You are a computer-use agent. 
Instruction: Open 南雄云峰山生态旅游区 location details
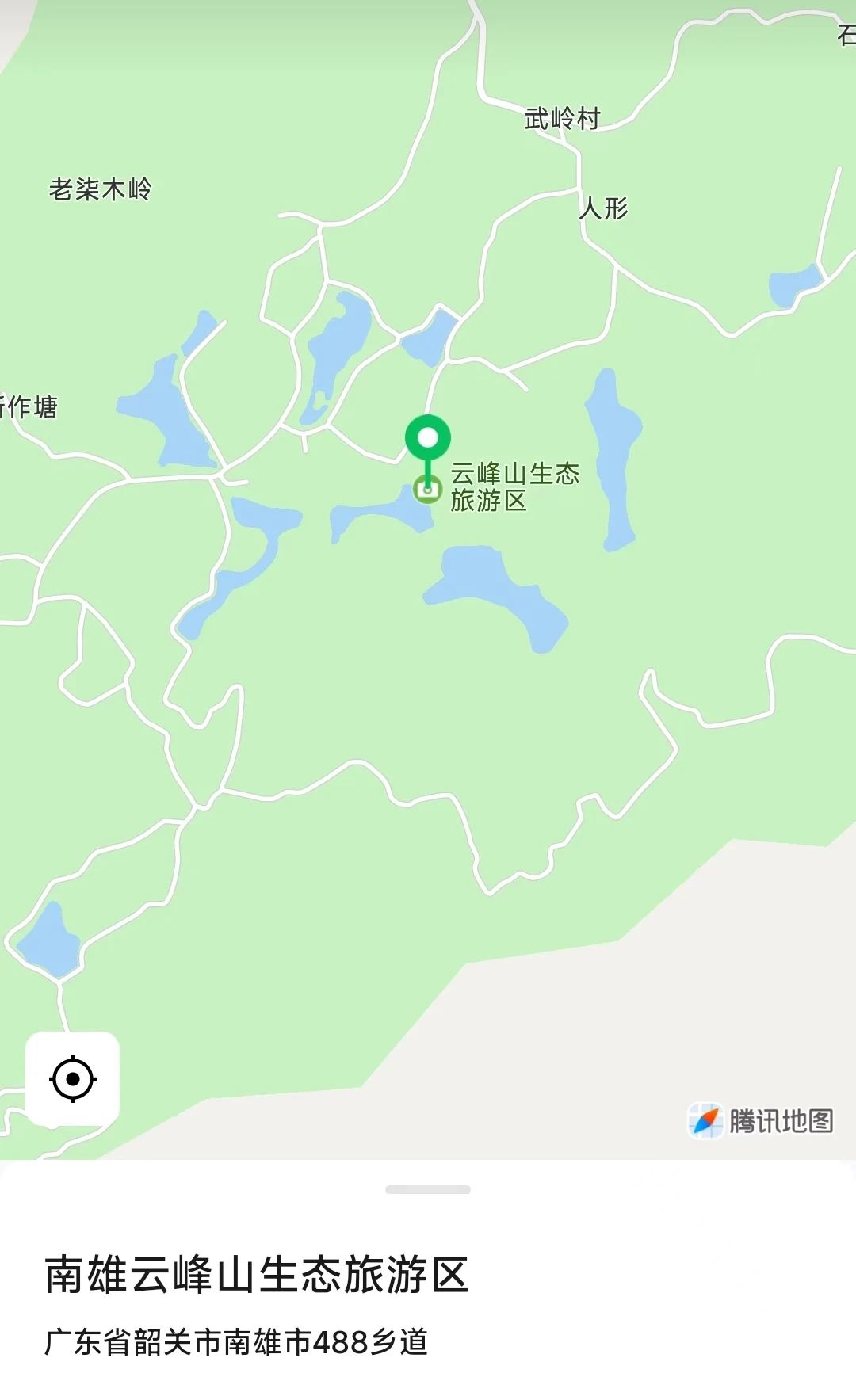click(256, 1275)
